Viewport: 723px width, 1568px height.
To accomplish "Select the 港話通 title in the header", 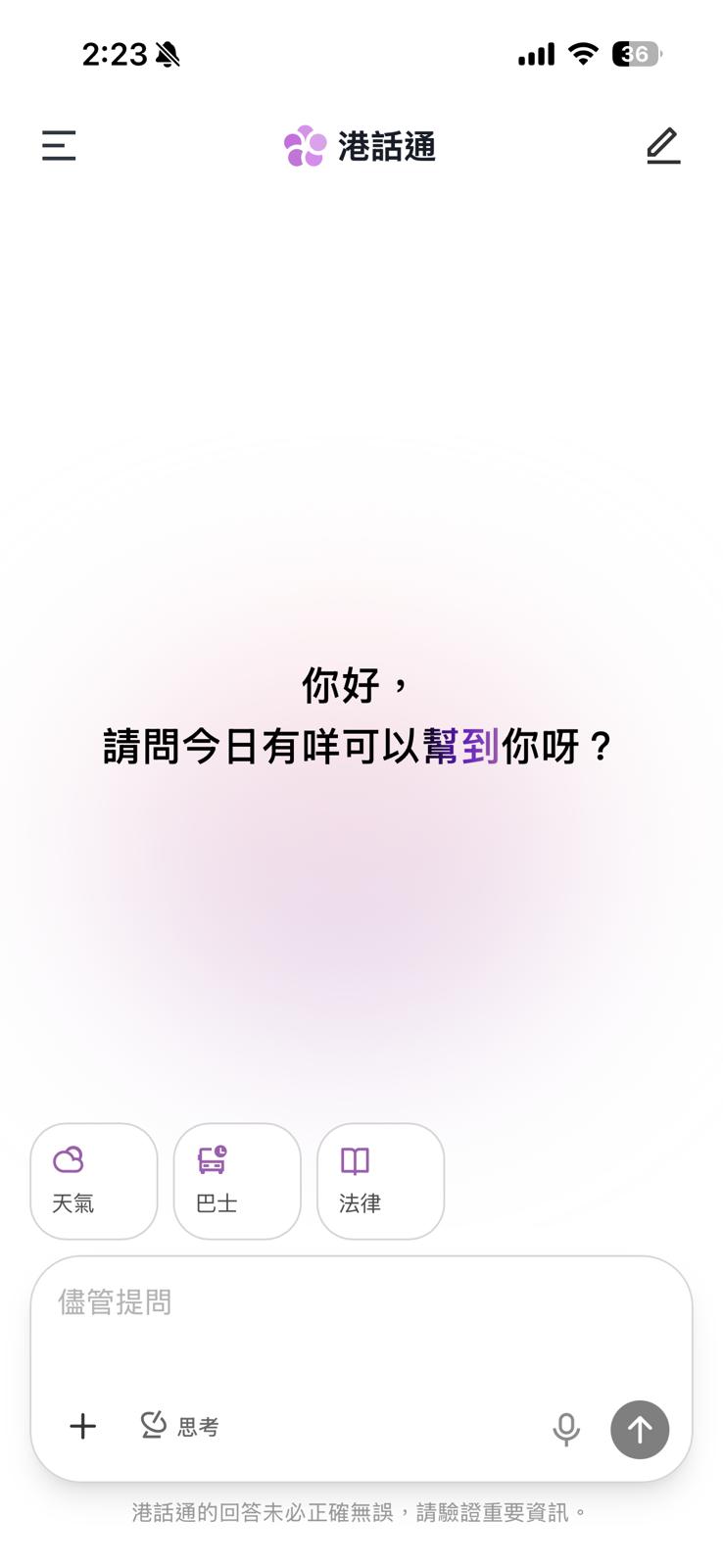I will (x=385, y=147).
